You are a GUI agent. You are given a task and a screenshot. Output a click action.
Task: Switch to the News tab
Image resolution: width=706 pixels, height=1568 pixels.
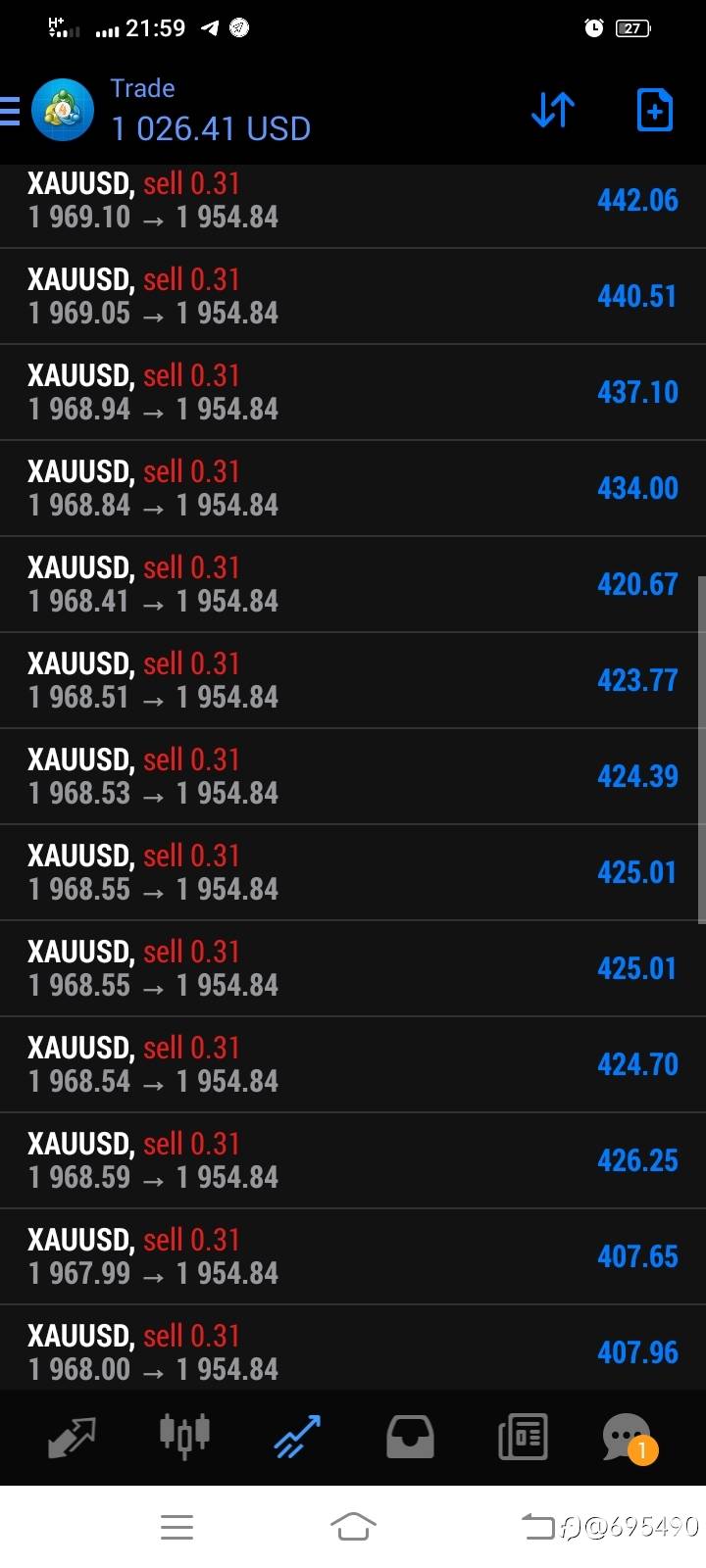pyautogui.click(x=523, y=1438)
